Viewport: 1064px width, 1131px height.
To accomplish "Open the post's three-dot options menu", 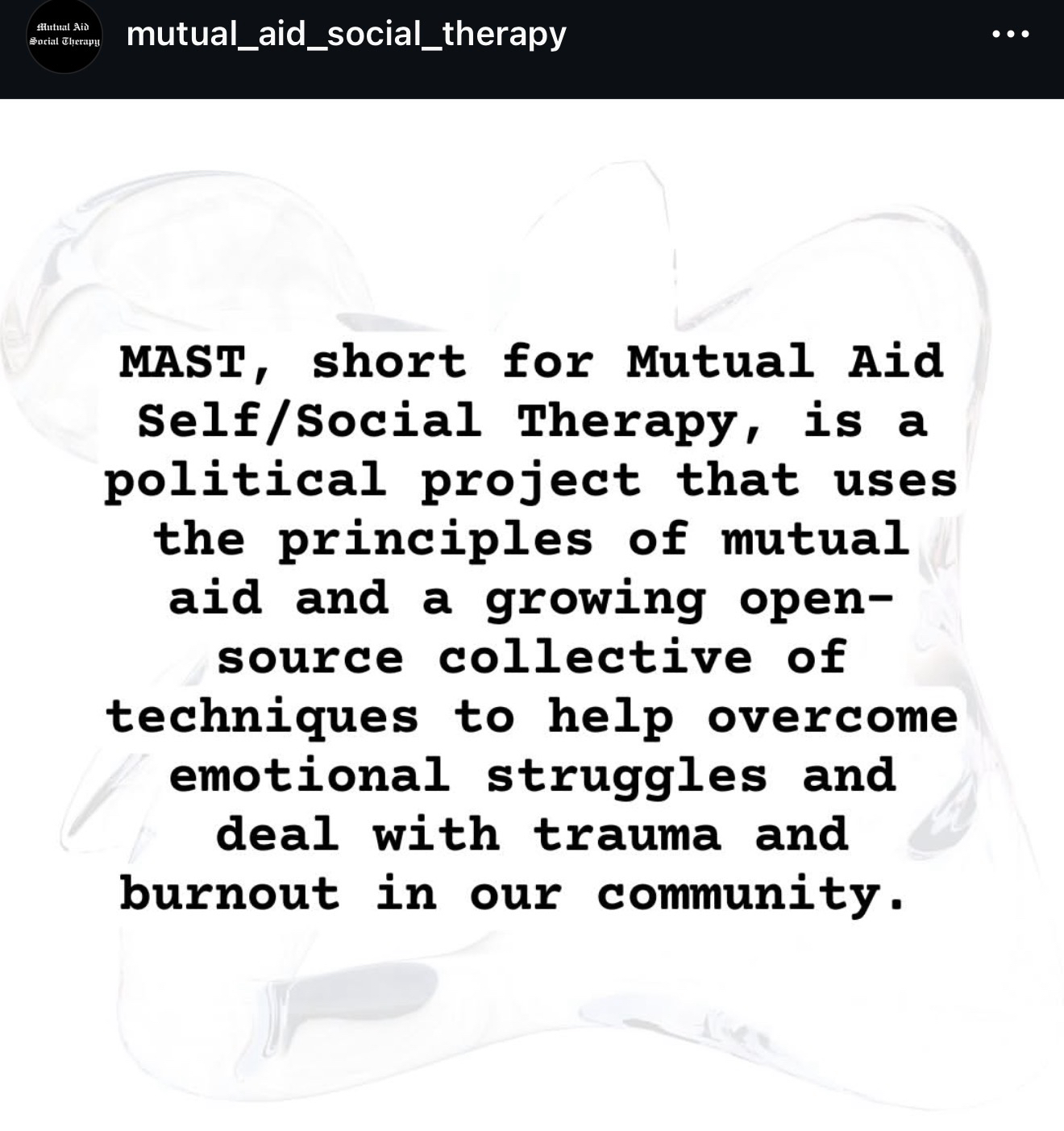I will [1011, 35].
